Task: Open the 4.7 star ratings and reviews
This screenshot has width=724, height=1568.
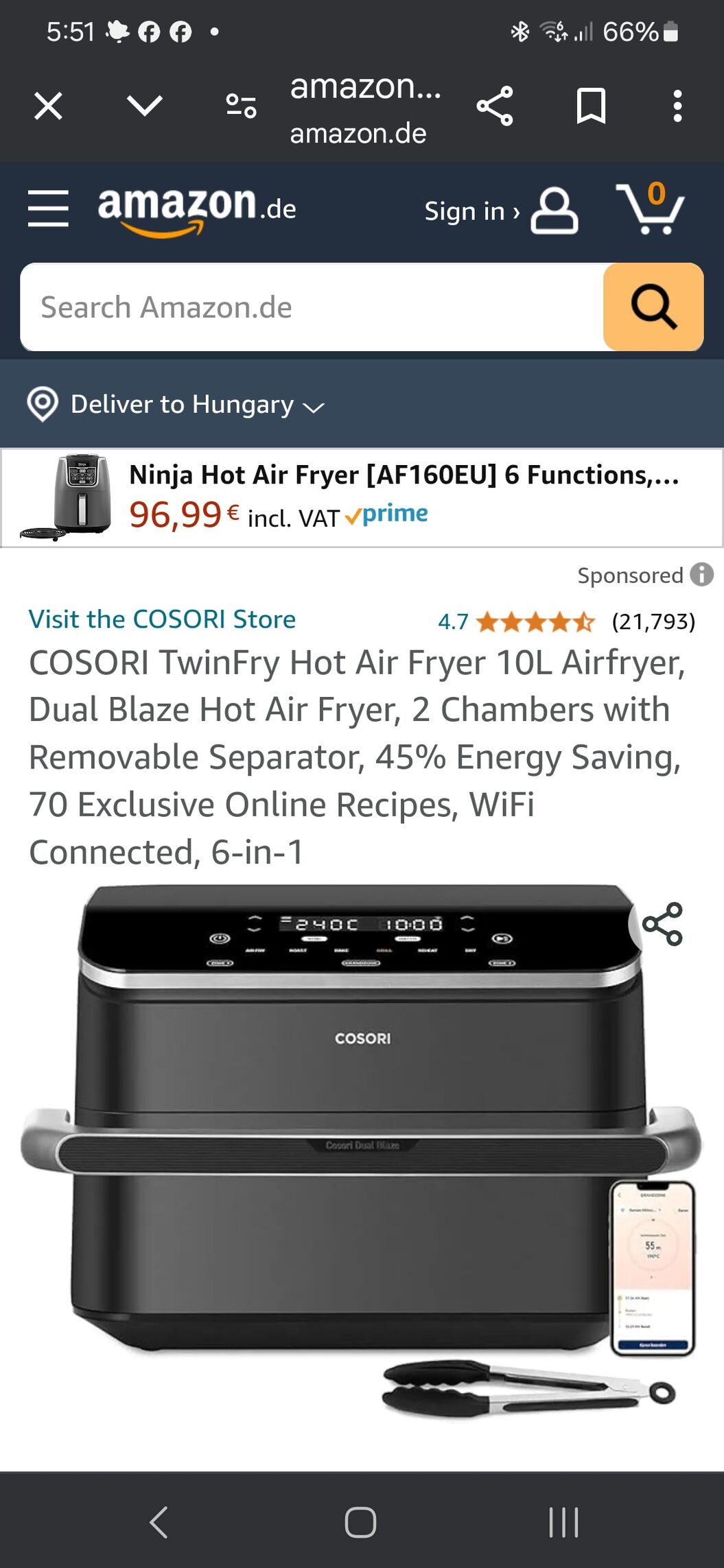Action: tap(535, 622)
